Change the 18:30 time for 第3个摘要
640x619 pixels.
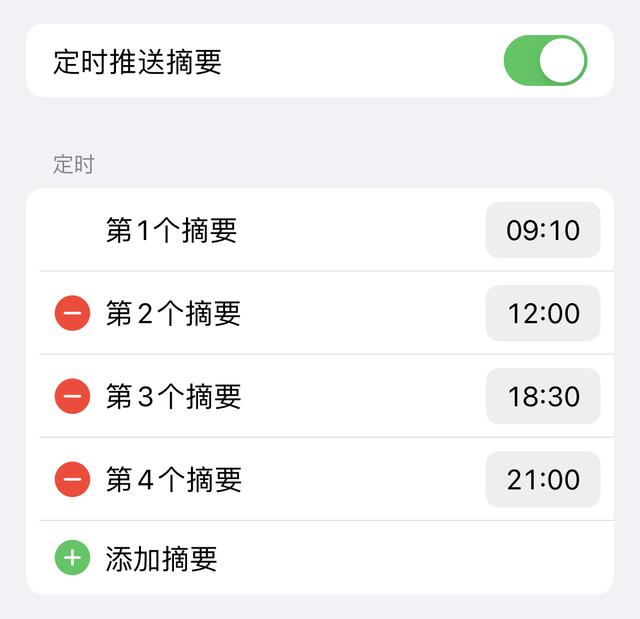[543, 396]
